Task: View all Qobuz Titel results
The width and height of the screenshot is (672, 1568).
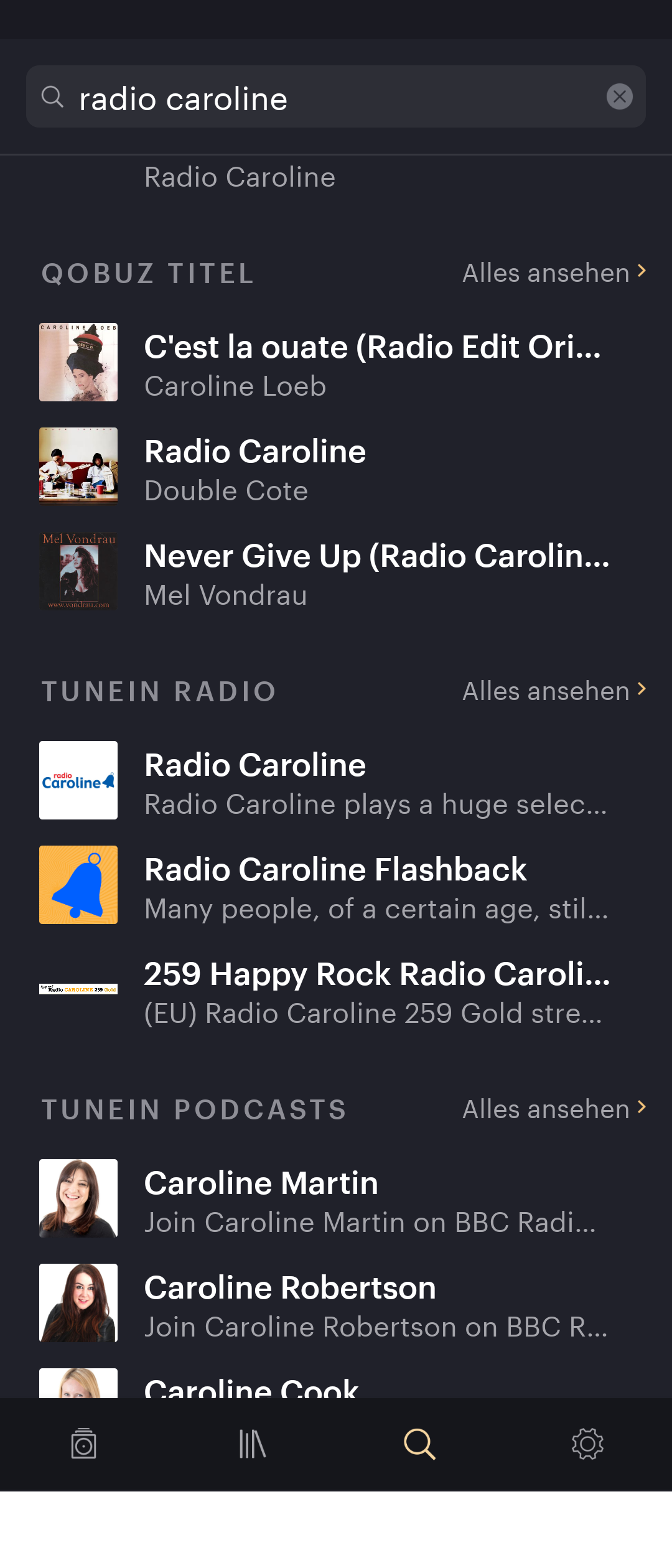Action: click(x=554, y=273)
